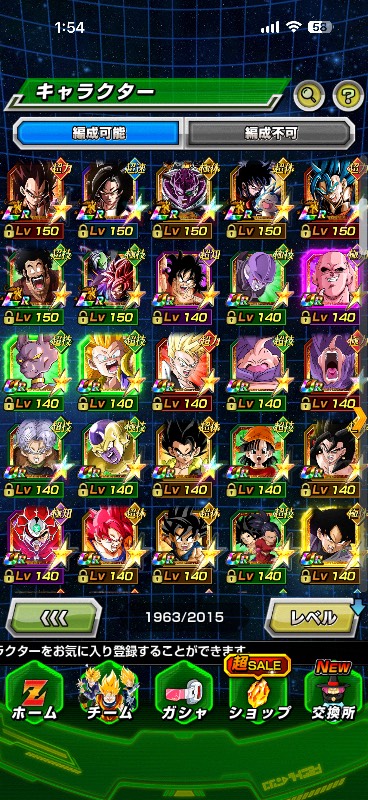The image size is (368, 800).
Task: Select the Golden Frieza character card
Action: (110, 459)
